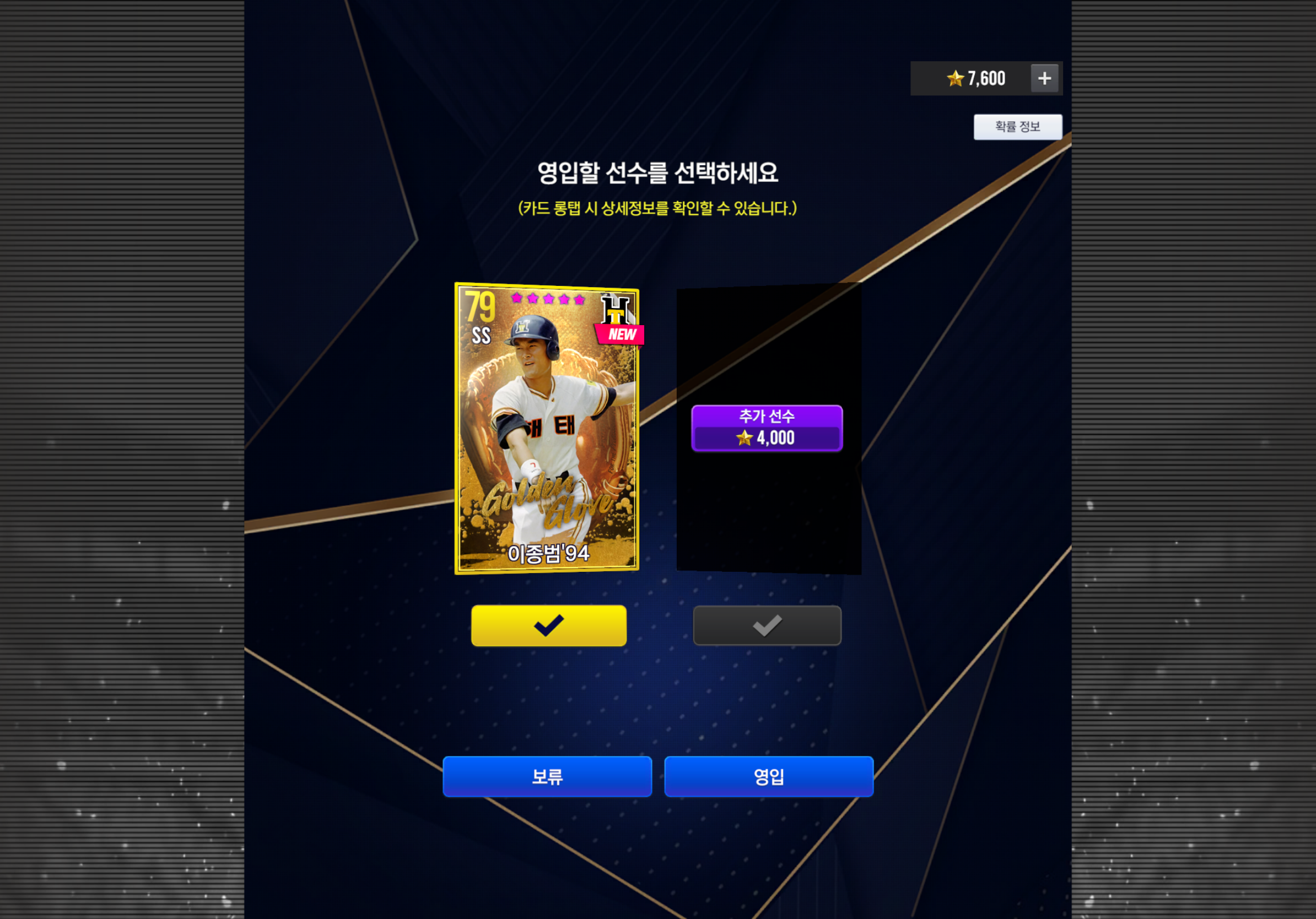Unlock the 추가 선수 for 4,000 stars

click(767, 428)
